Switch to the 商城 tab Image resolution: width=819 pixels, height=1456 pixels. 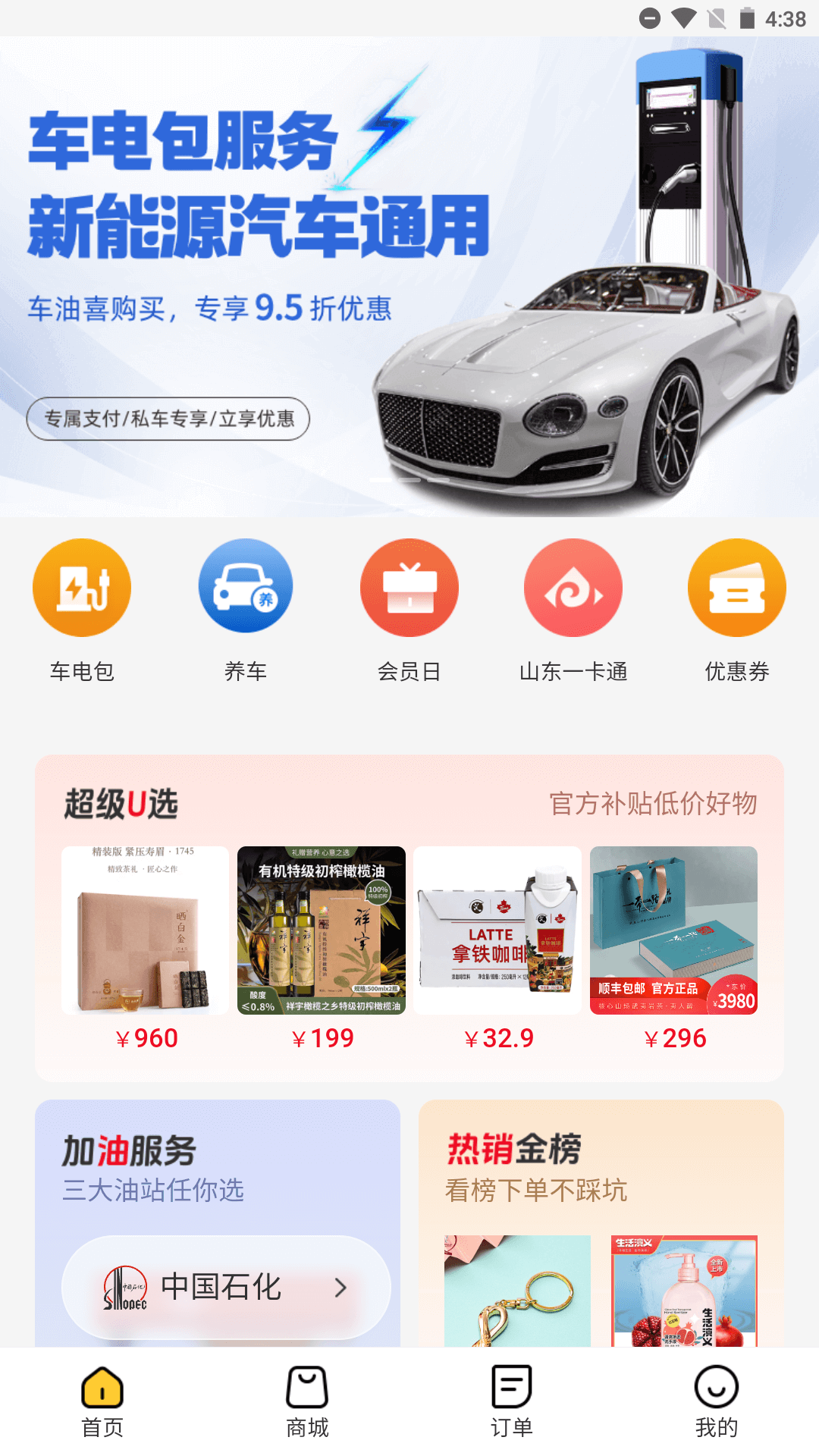point(307,1401)
